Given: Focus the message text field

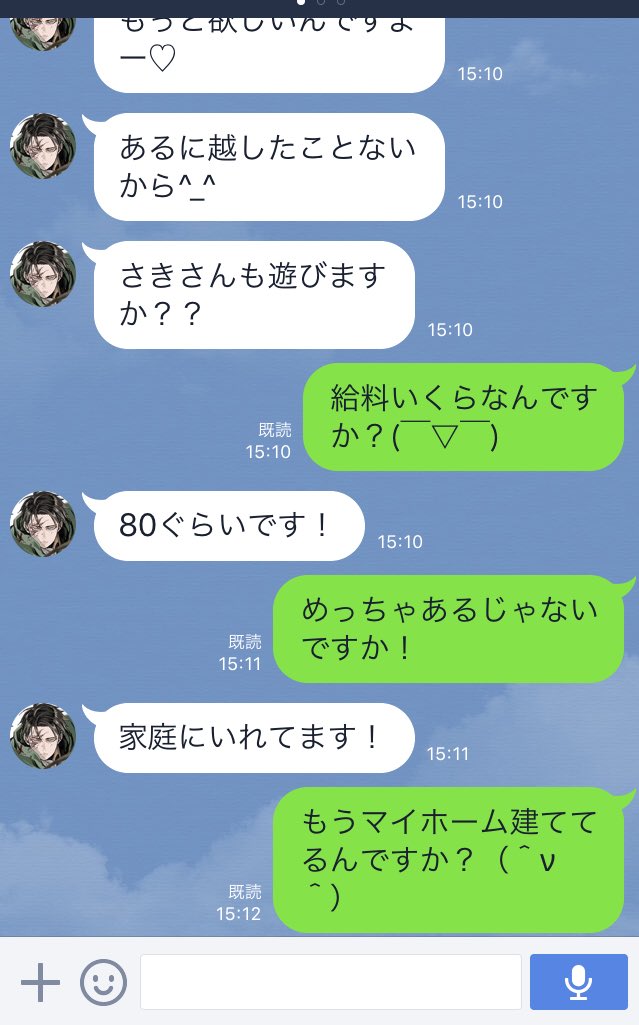Looking at the screenshot, I should click(x=330, y=982).
